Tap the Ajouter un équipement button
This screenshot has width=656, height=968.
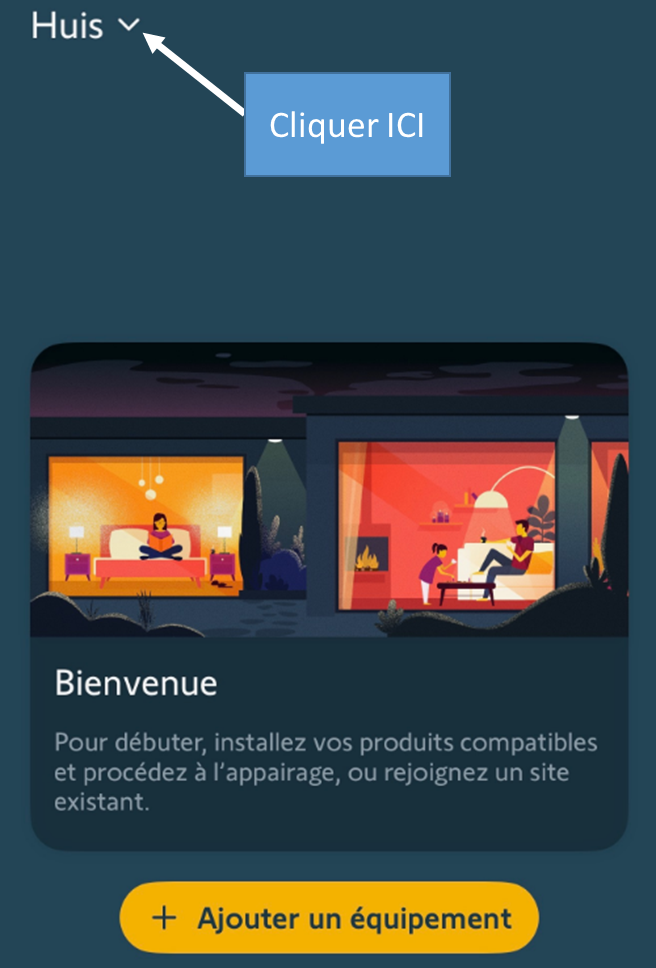pyautogui.click(x=329, y=917)
